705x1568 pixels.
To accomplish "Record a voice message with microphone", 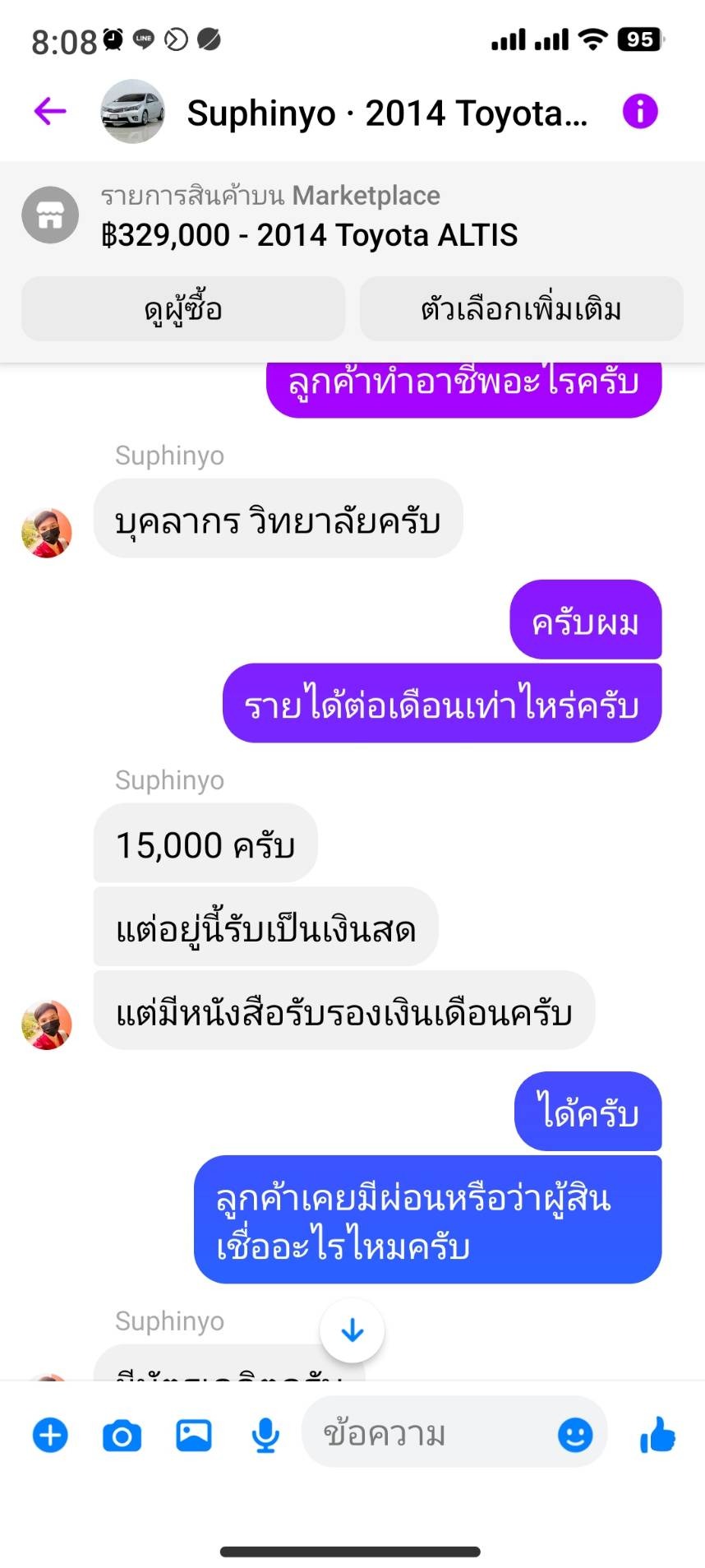I will (x=265, y=1436).
